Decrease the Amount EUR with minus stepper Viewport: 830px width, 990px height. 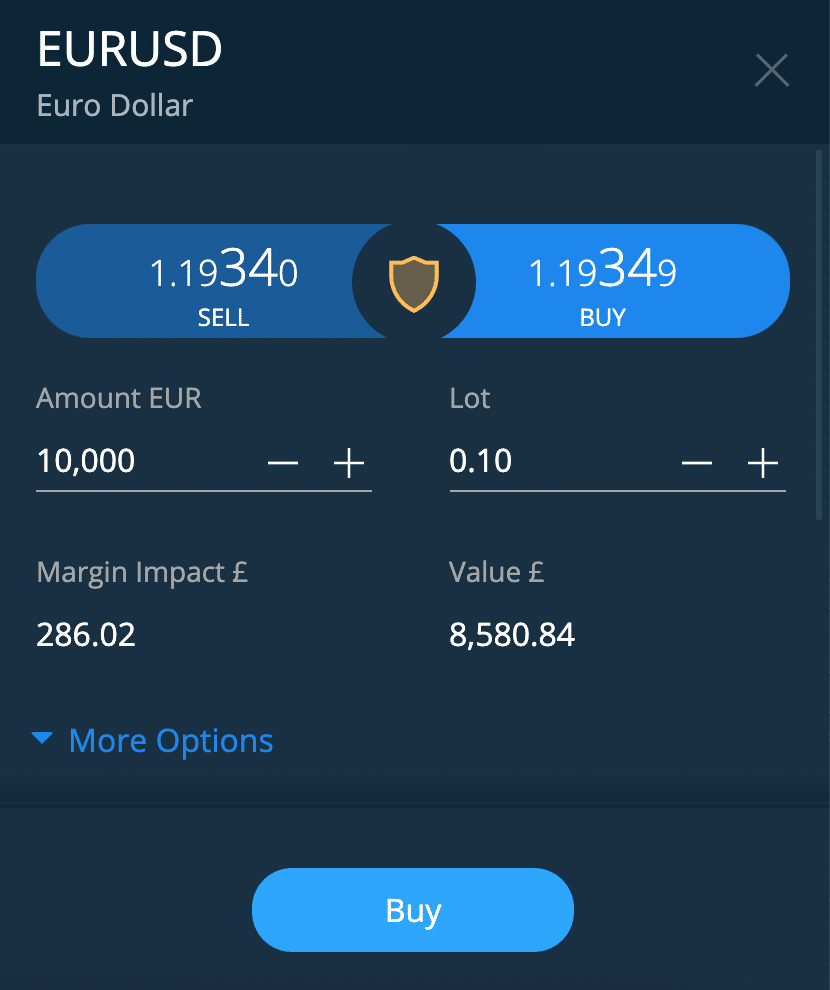coord(283,462)
